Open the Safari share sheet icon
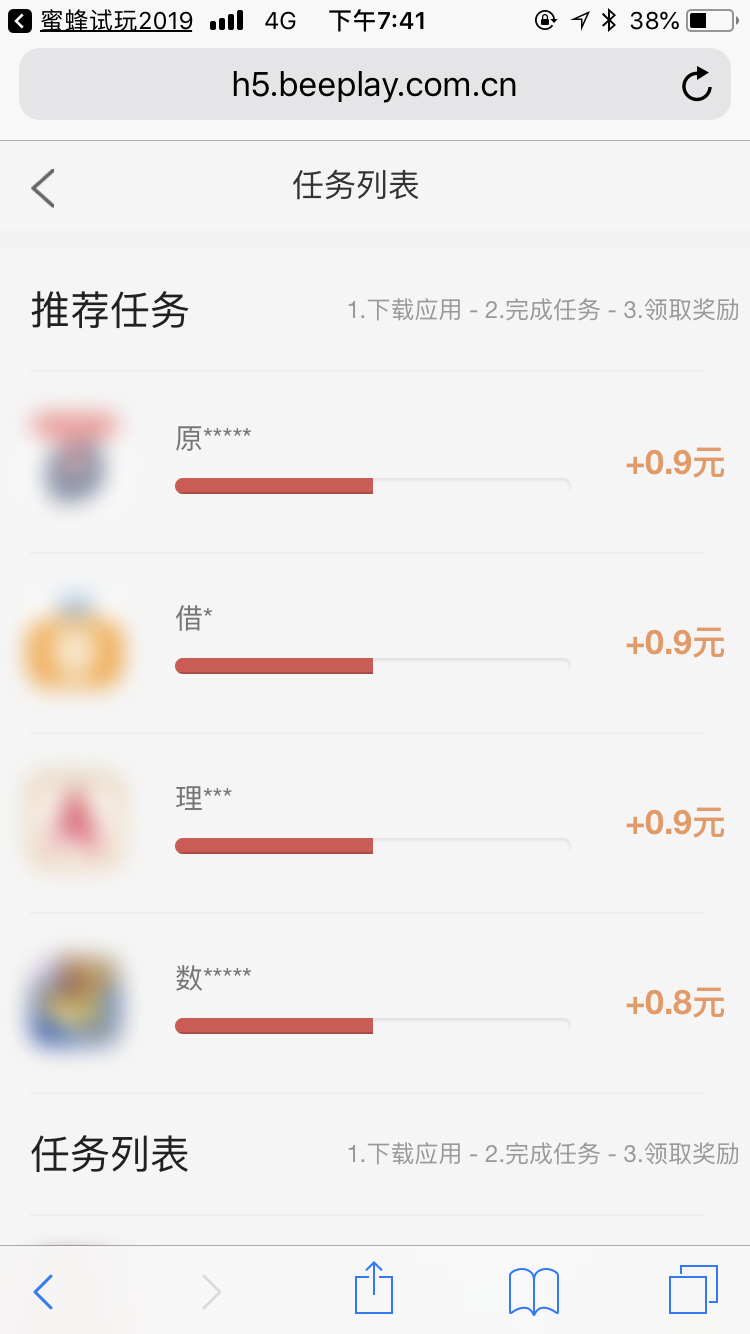This screenshot has width=750, height=1334. 373,1290
